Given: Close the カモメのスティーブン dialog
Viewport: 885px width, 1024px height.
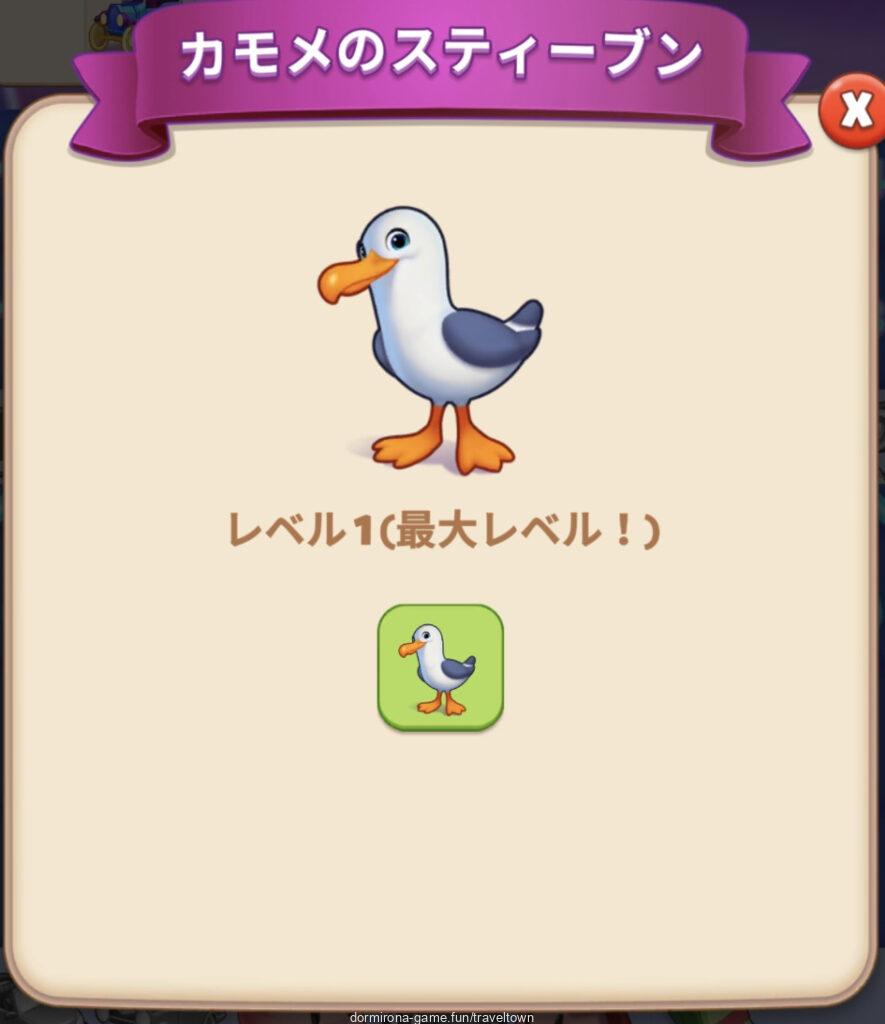Looking at the screenshot, I should [x=853, y=111].
